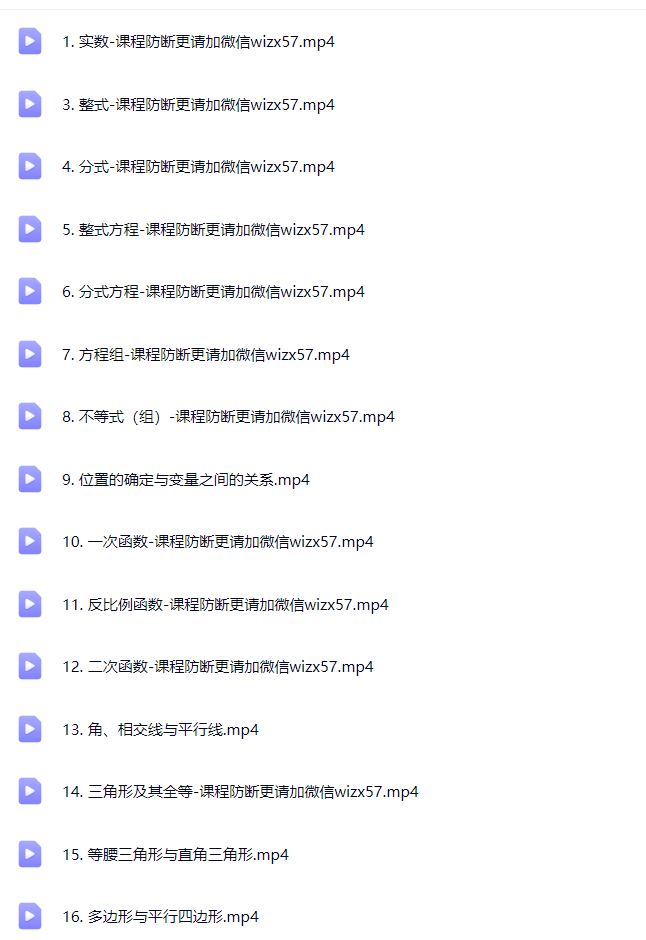This screenshot has height=940, width=646.
Task: Play the 10. 一次函数 video
Action: click(x=217, y=542)
